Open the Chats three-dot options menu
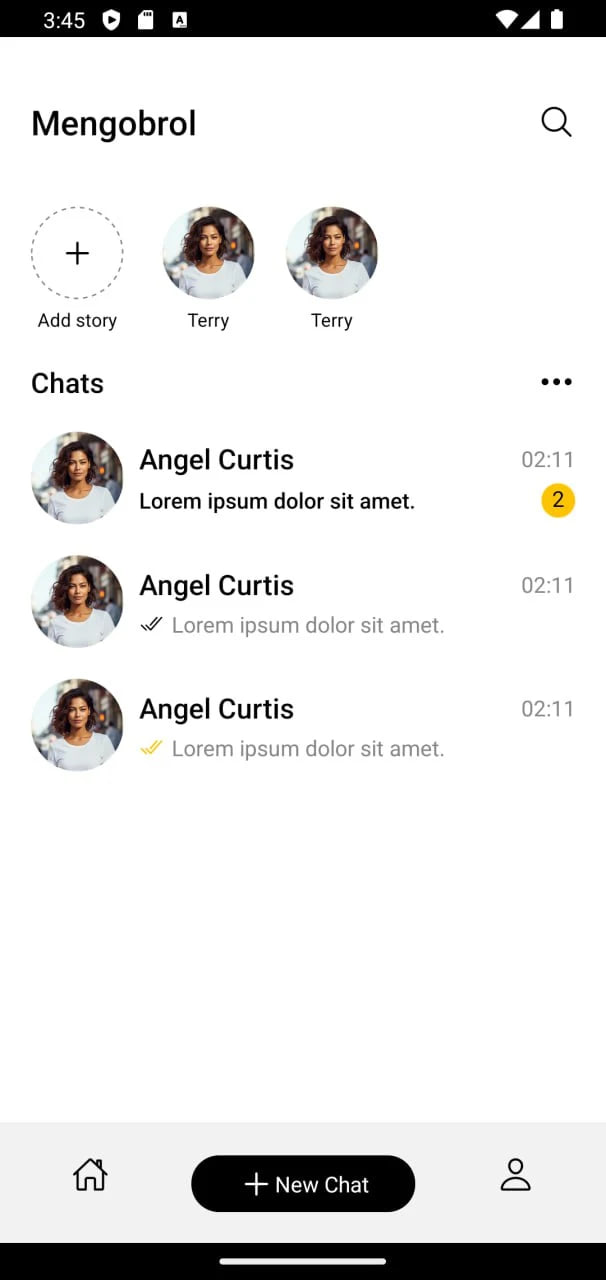 click(x=556, y=382)
